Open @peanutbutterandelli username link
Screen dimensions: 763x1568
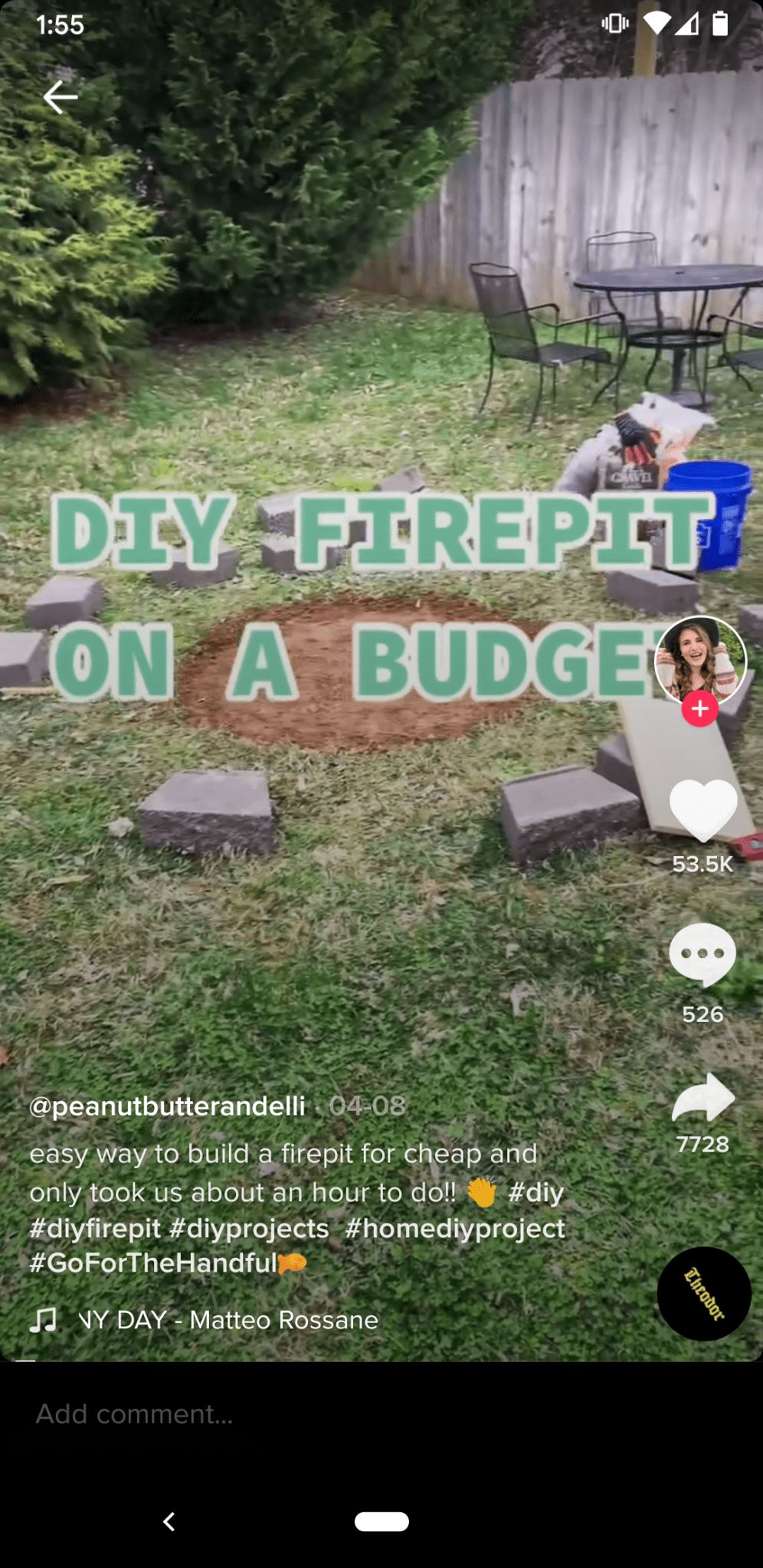click(x=167, y=1106)
